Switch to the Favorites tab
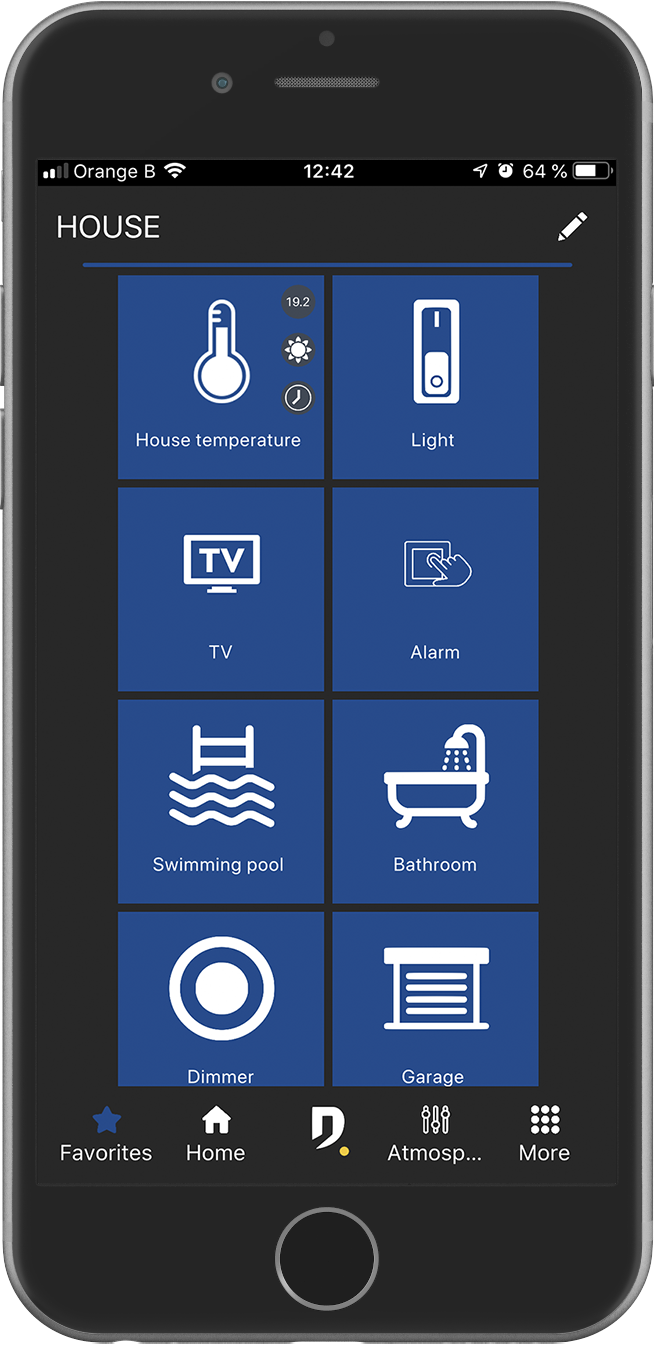 [106, 1135]
